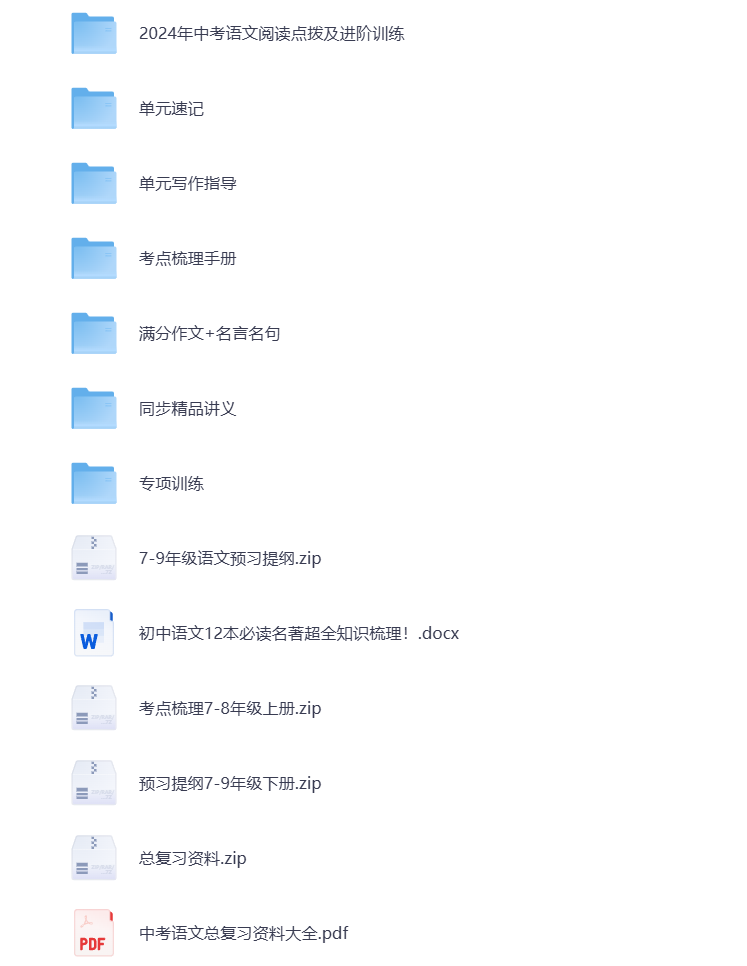The height and width of the screenshot is (966, 747).
Task: Click the zip icon for 考点梳理7-8年级上册
Action: pos(93,708)
